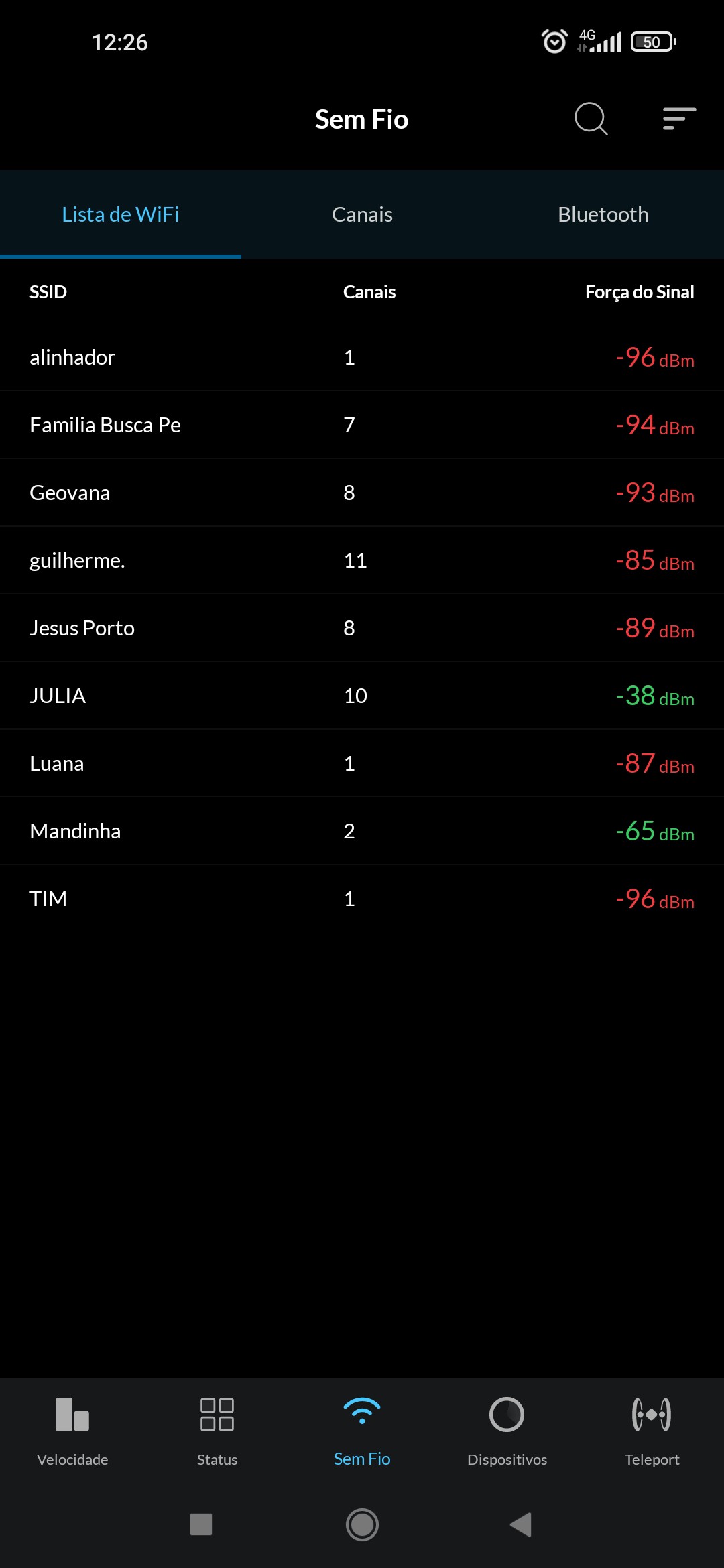Open the Status tab

[217, 1431]
